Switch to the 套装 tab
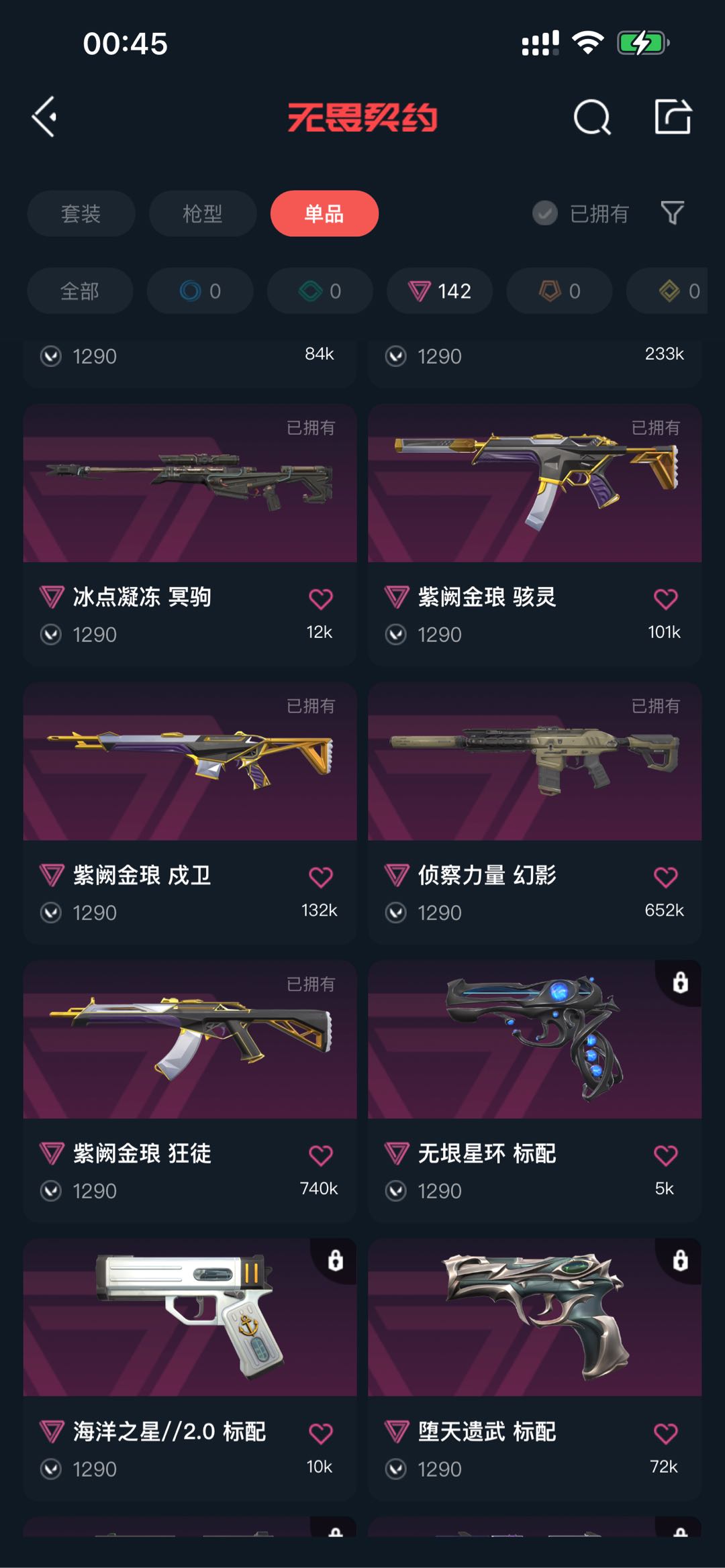725x1568 pixels. click(x=81, y=213)
